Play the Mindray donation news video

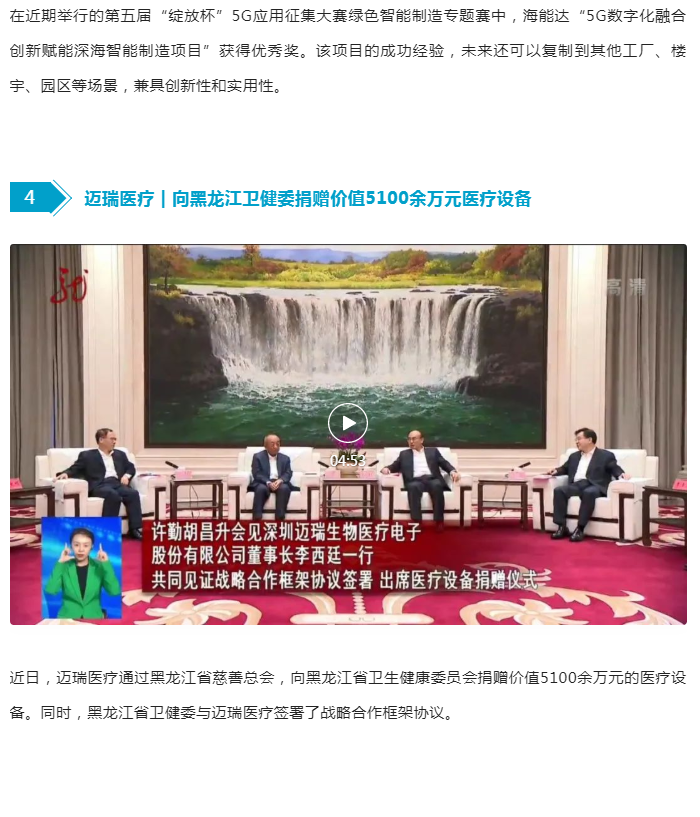[348, 423]
